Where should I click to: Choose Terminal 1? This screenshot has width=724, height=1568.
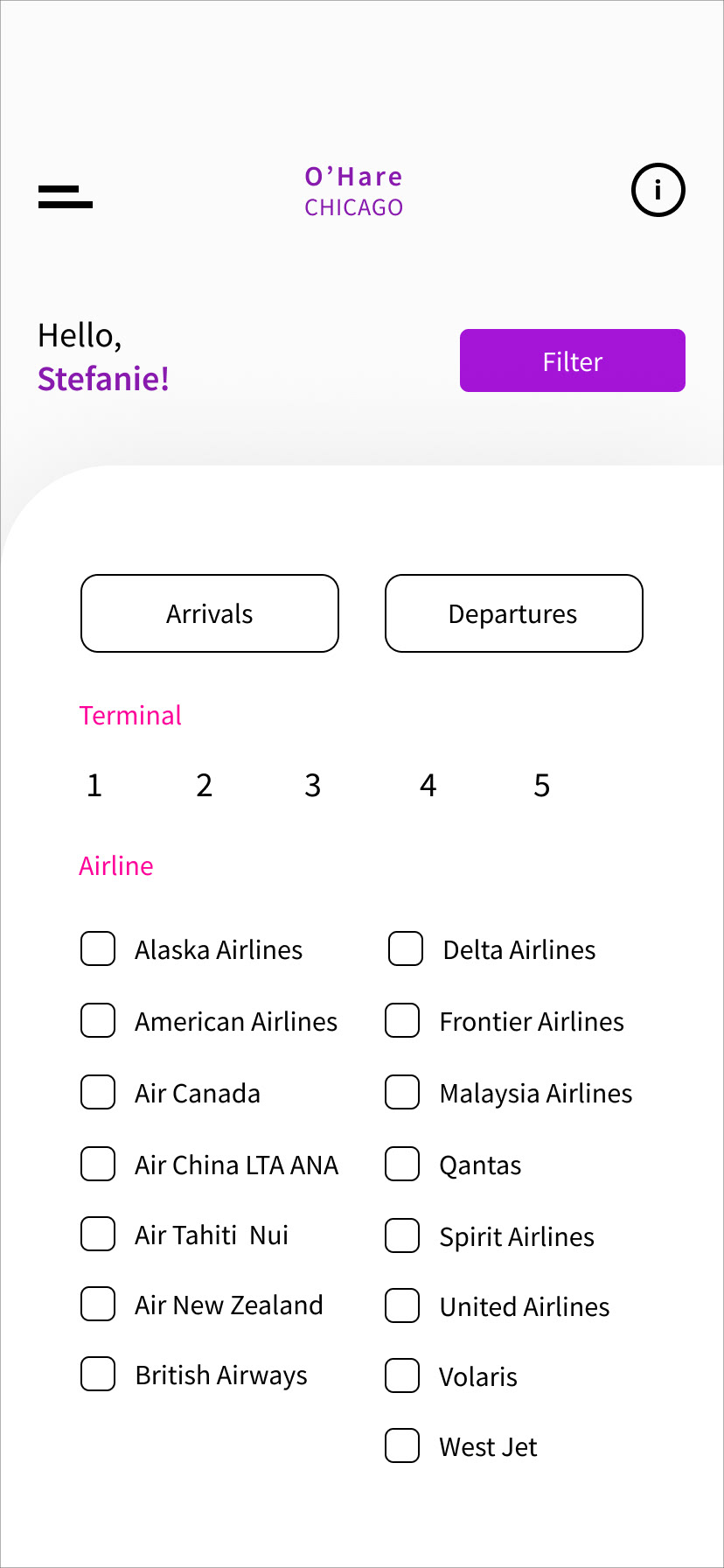click(94, 786)
